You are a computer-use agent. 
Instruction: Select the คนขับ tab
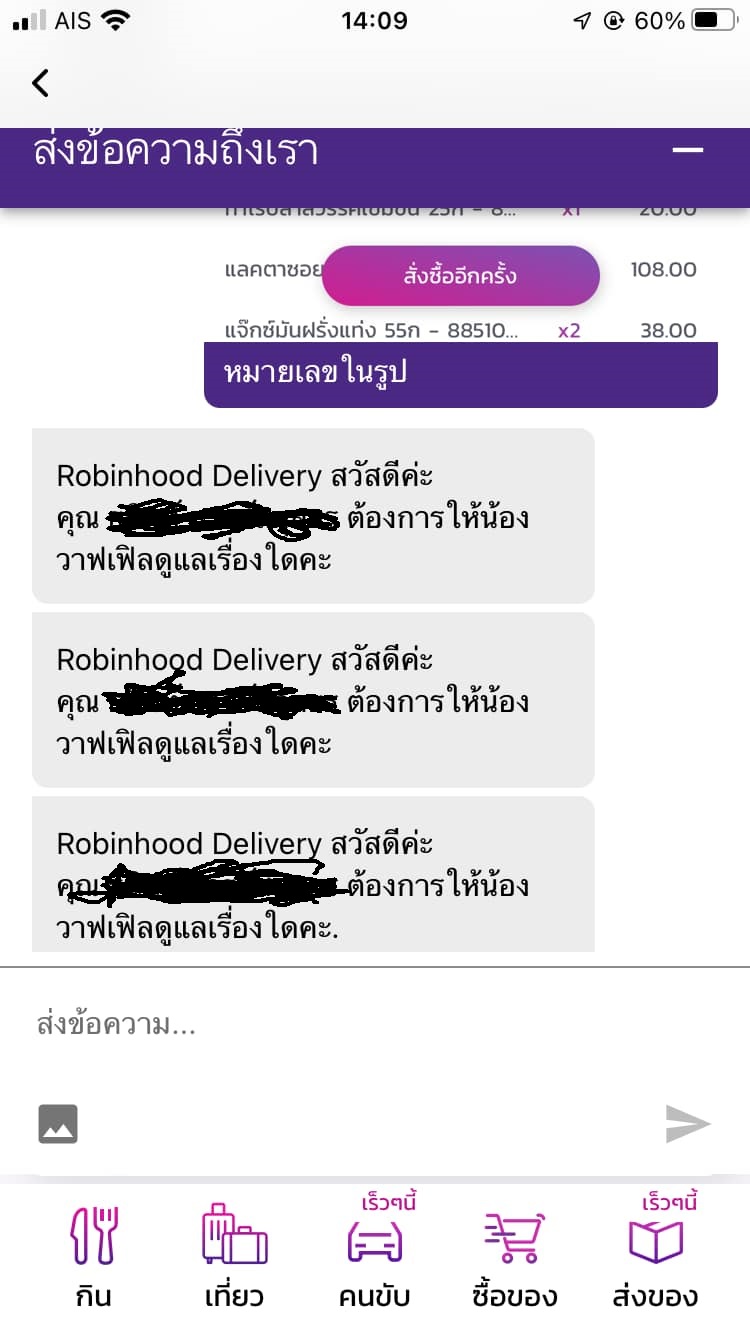coord(375,1254)
